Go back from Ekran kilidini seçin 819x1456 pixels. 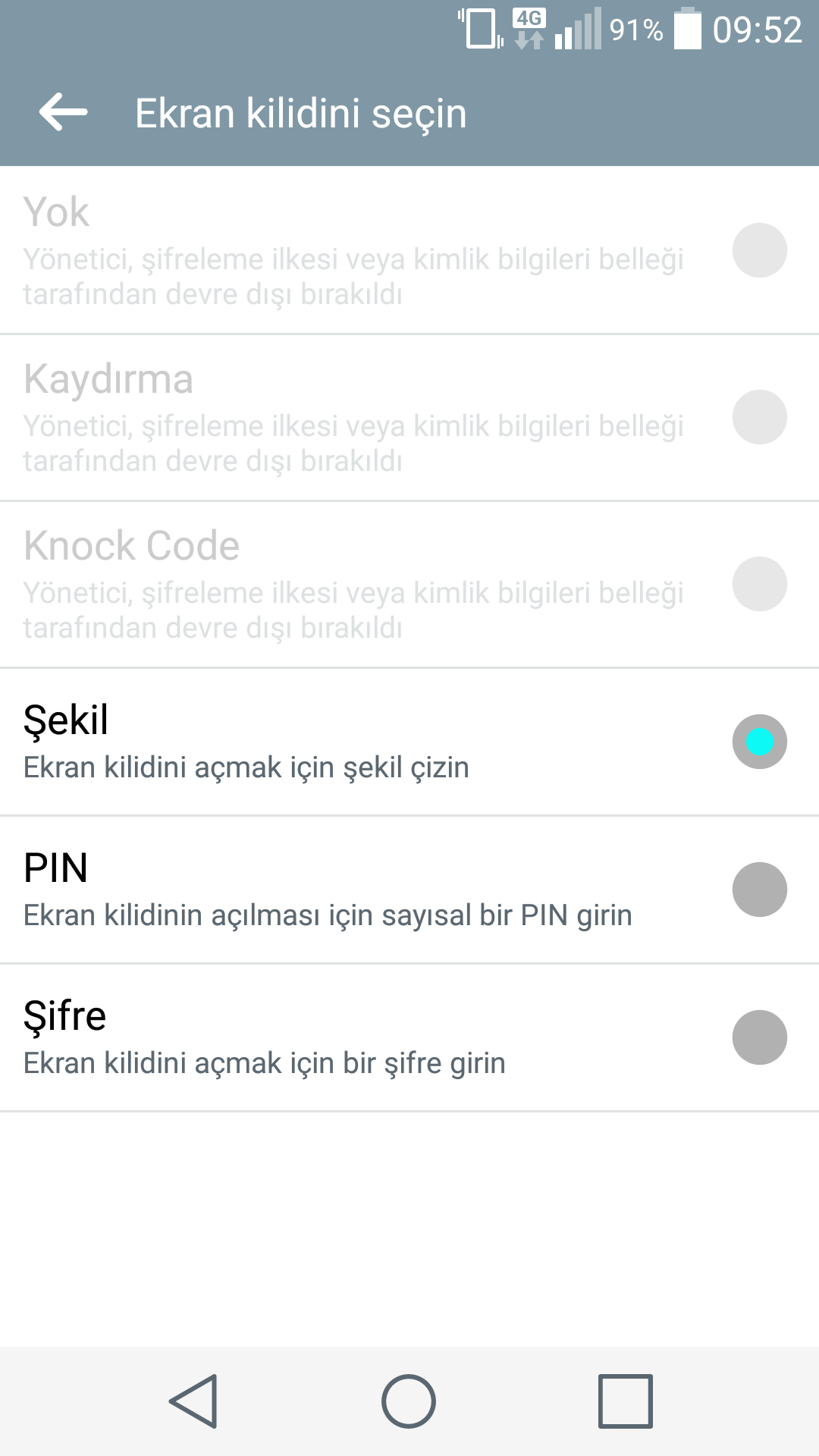[x=64, y=112]
